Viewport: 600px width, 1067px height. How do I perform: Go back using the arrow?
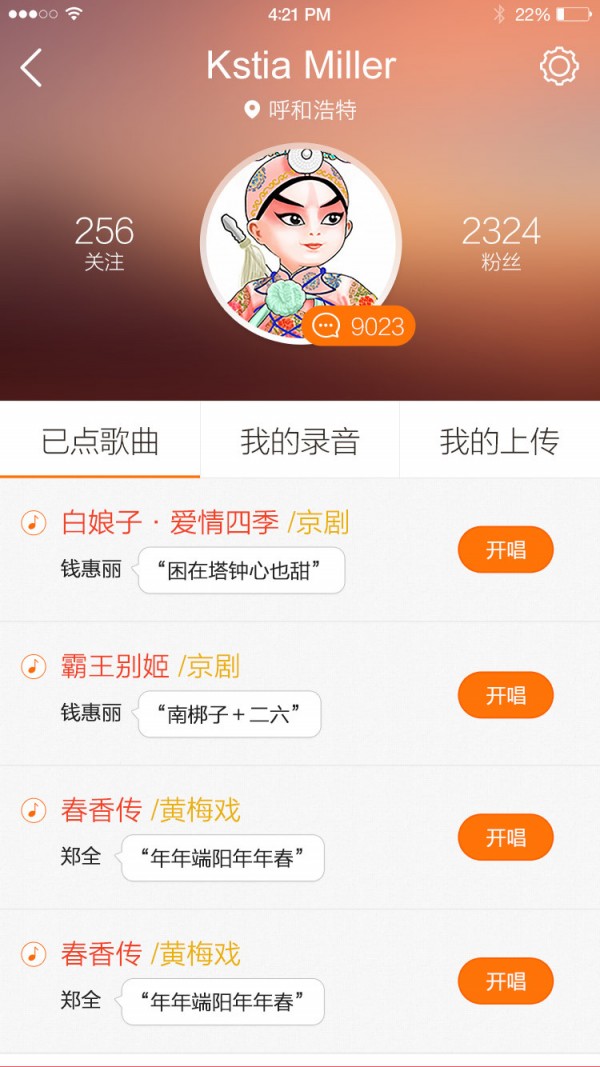click(32, 68)
